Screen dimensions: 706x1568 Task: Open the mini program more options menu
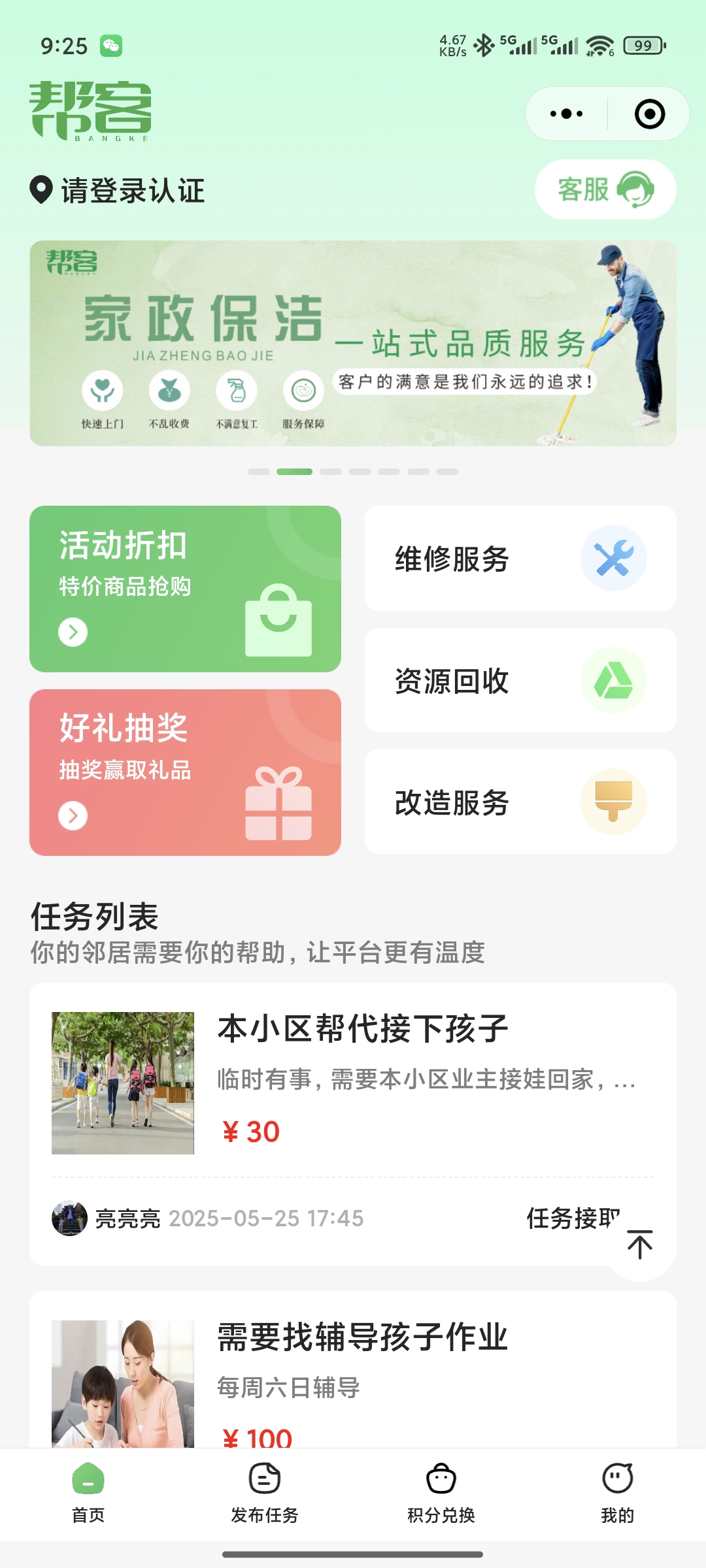click(566, 114)
